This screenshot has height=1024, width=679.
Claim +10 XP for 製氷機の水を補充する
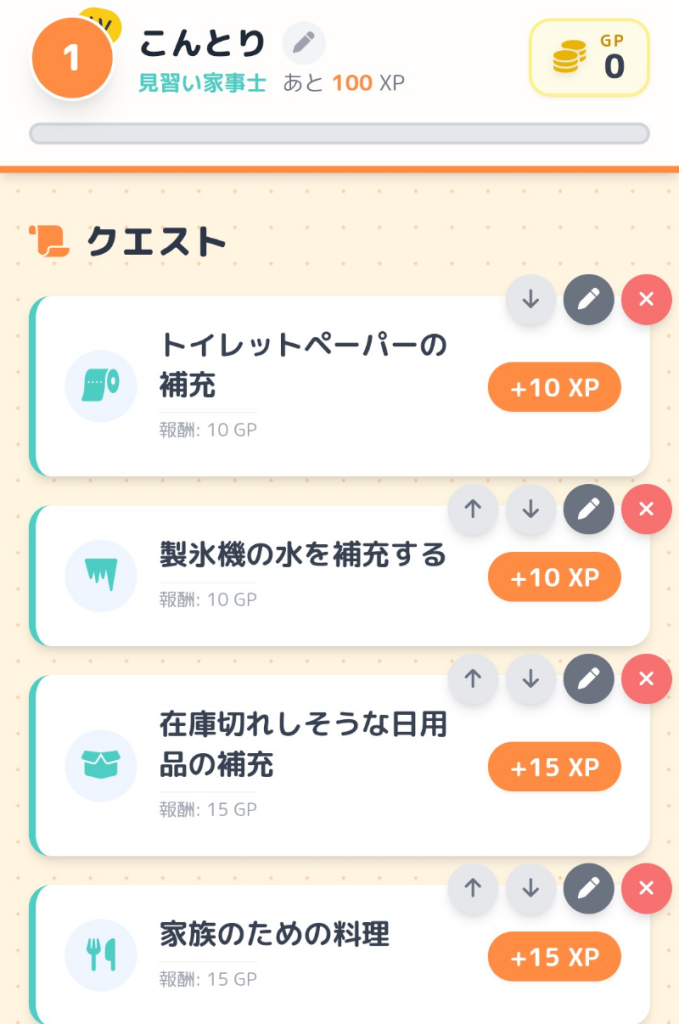(554, 577)
